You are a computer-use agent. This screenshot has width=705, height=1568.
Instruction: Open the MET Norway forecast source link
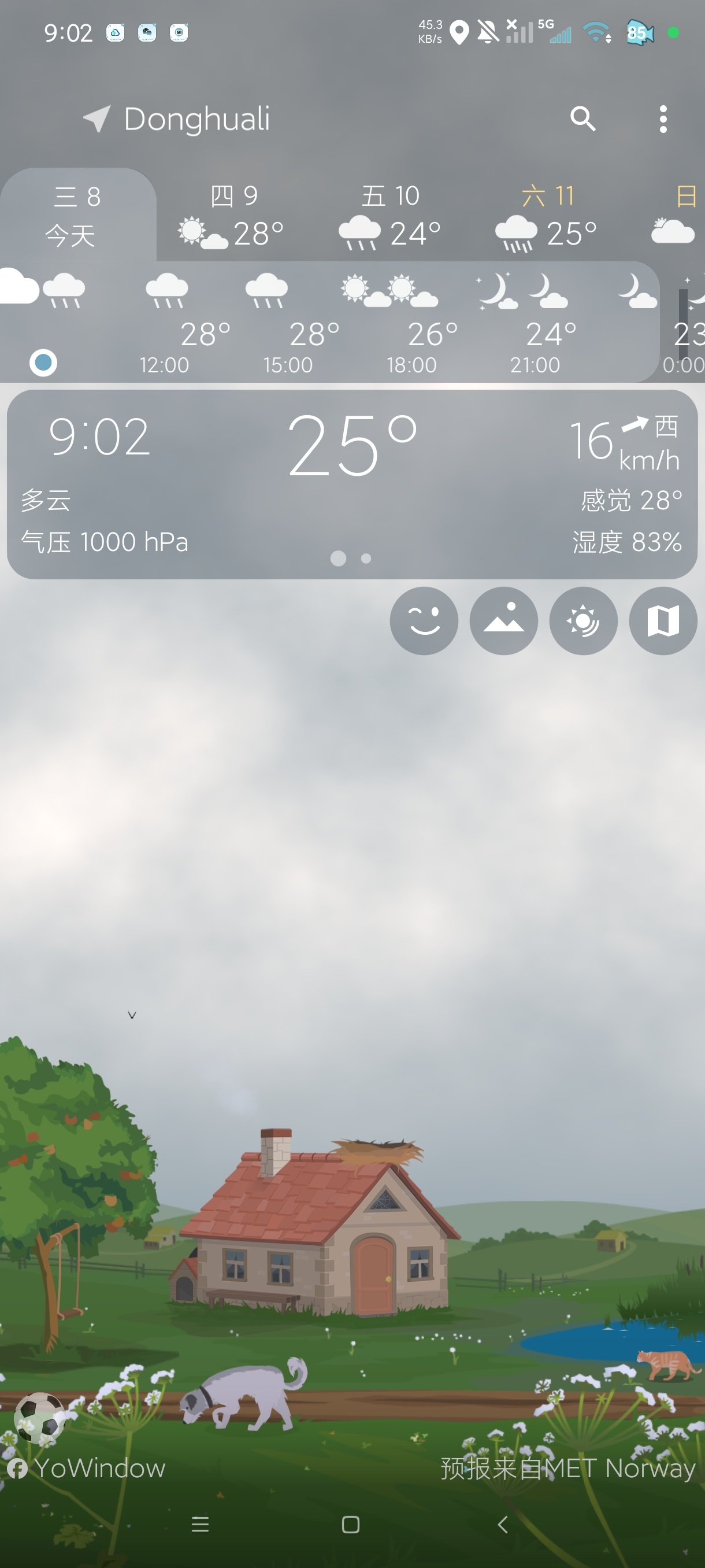tap(567, 1468)
